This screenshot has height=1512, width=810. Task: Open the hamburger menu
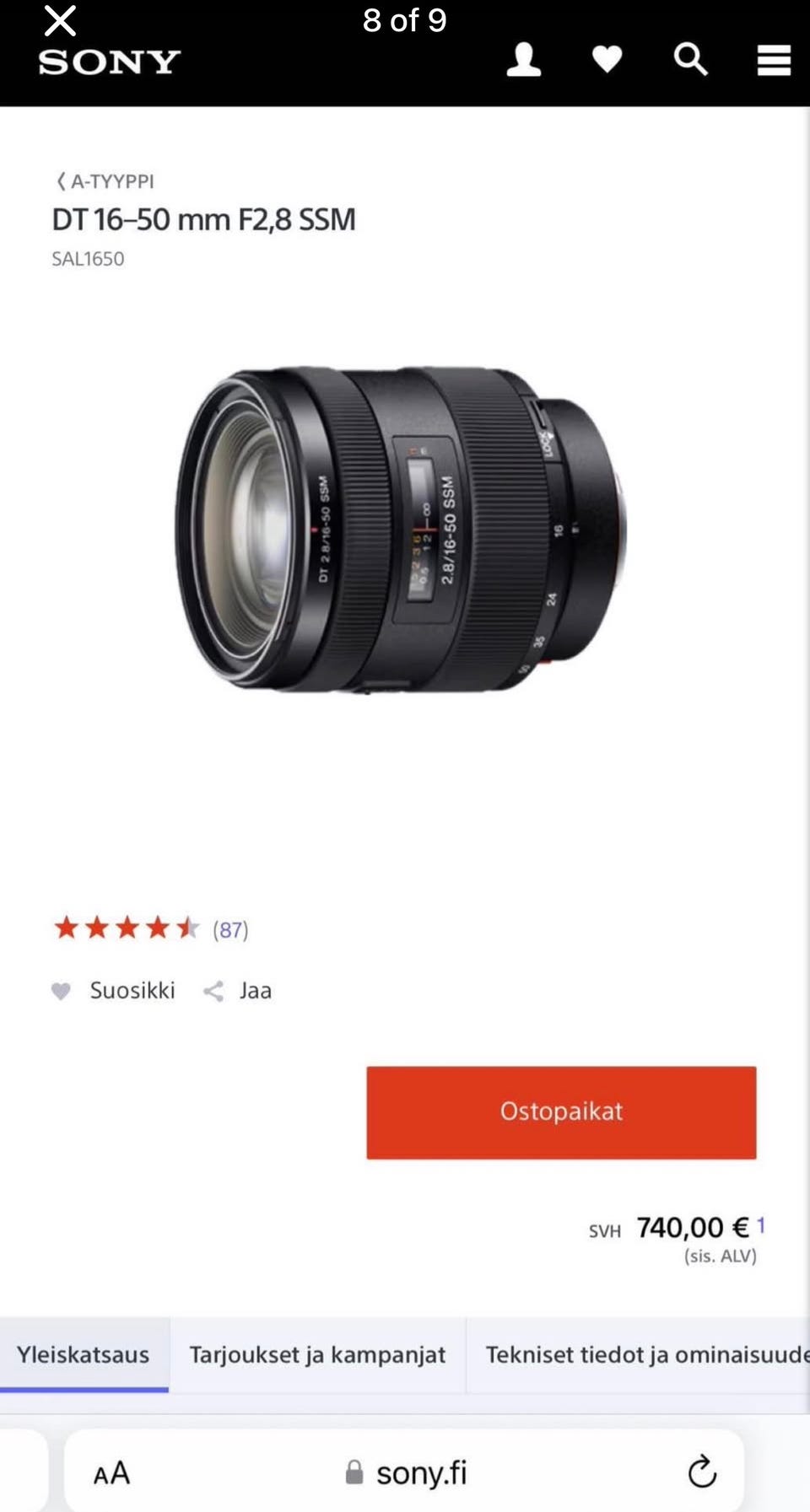773,60
